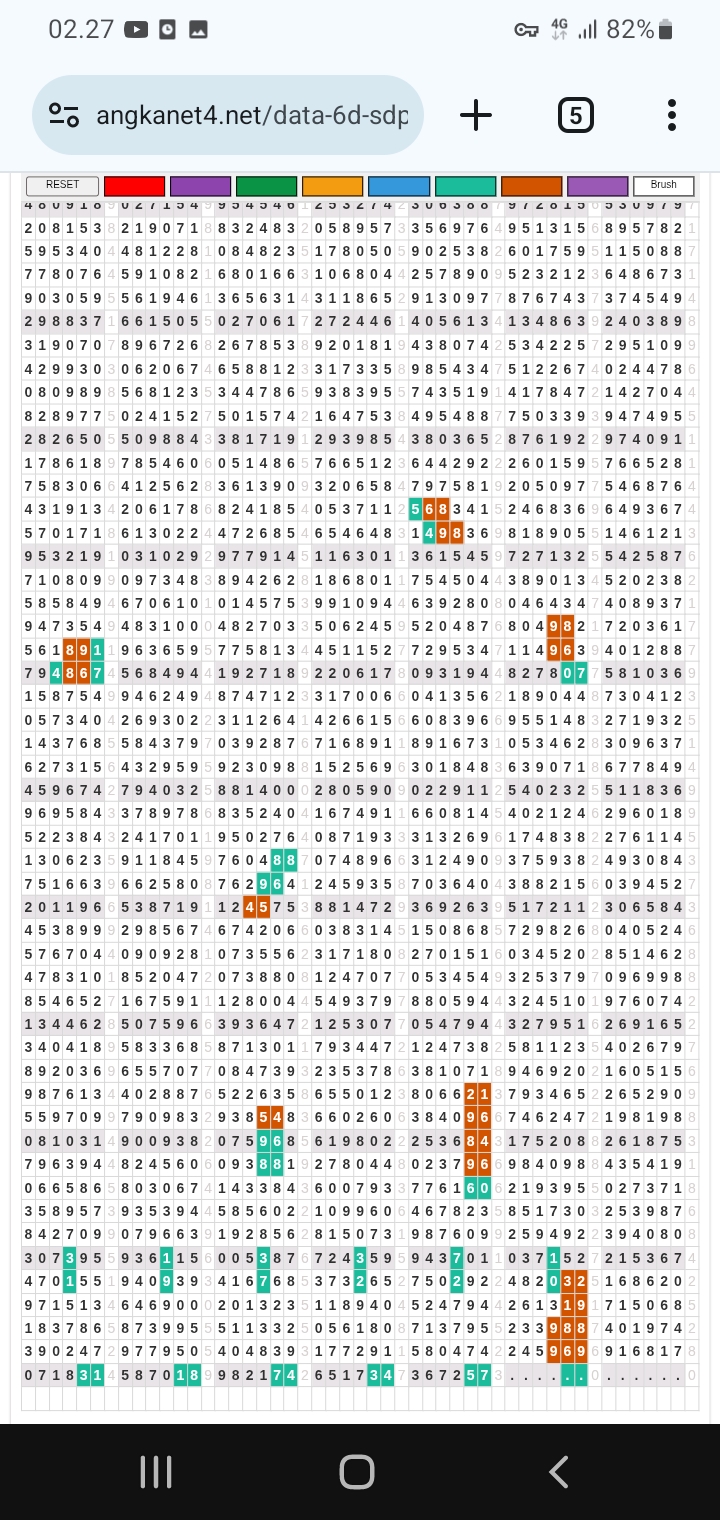720x1520 pixels.
Task: Select the orange-yellow swatch
Action: (x=332, y=186)
